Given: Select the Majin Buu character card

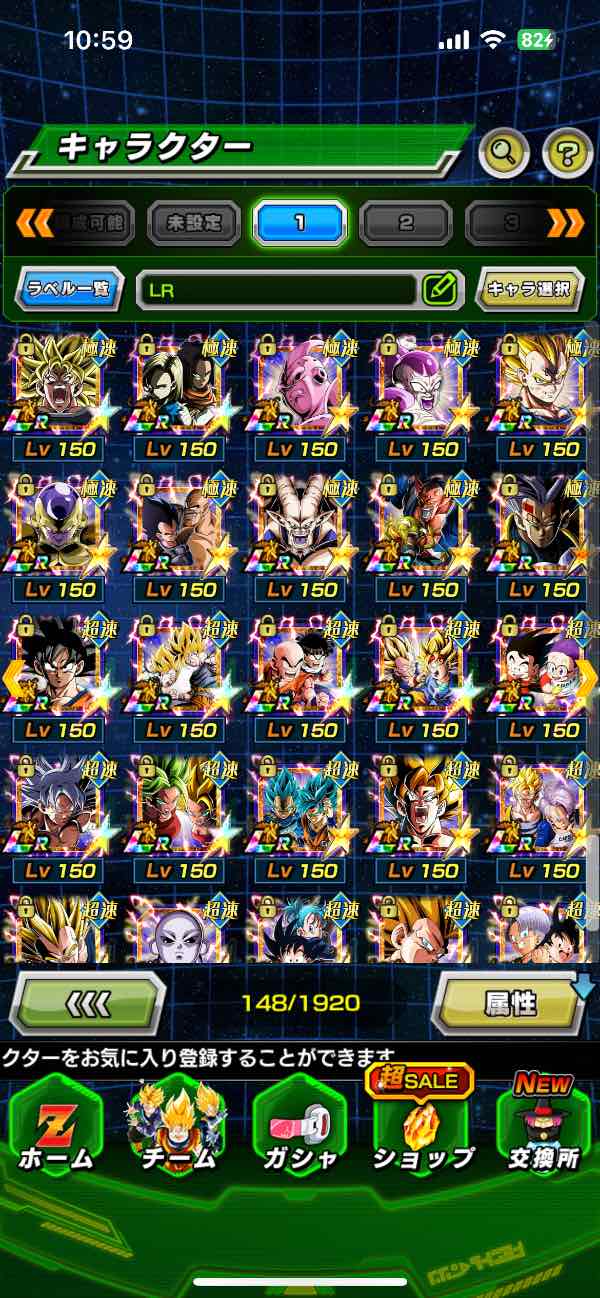Looking at the screenshot, I should point(301,385).
